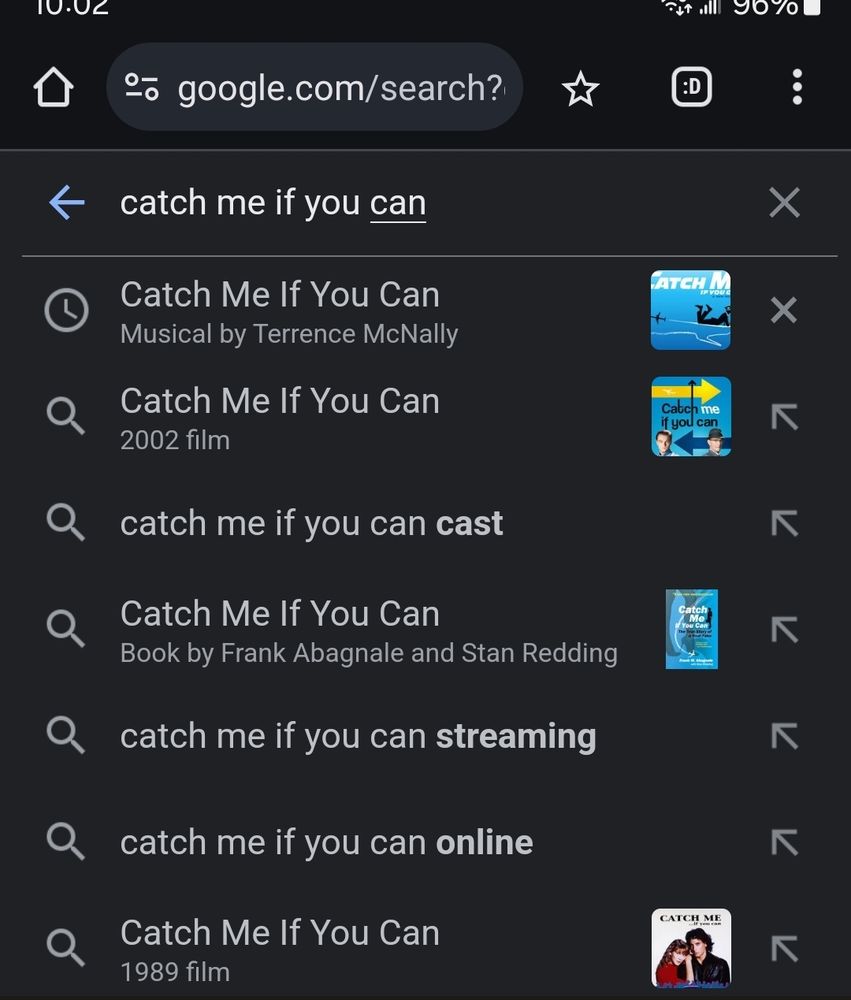Tap the back arrow beside the search field

tap(66, 203)
